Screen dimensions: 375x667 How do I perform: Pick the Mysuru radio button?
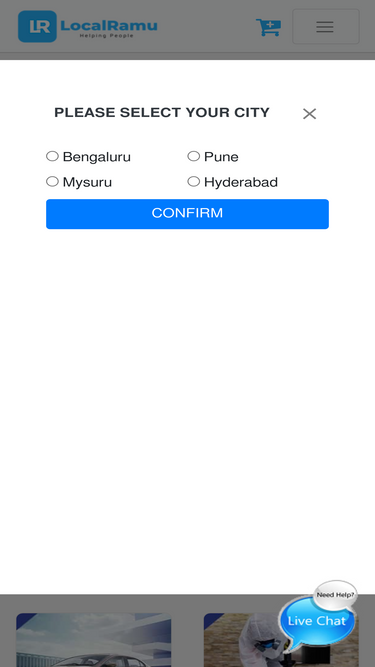(52, 182)
